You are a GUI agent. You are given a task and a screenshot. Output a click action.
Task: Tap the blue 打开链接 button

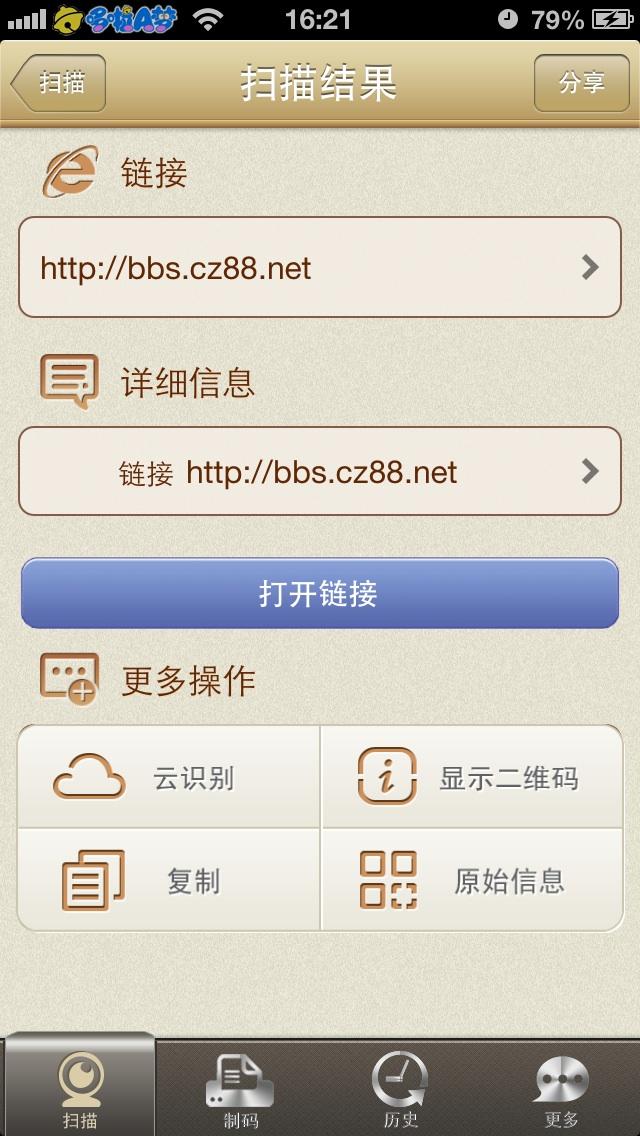point(320,593)
